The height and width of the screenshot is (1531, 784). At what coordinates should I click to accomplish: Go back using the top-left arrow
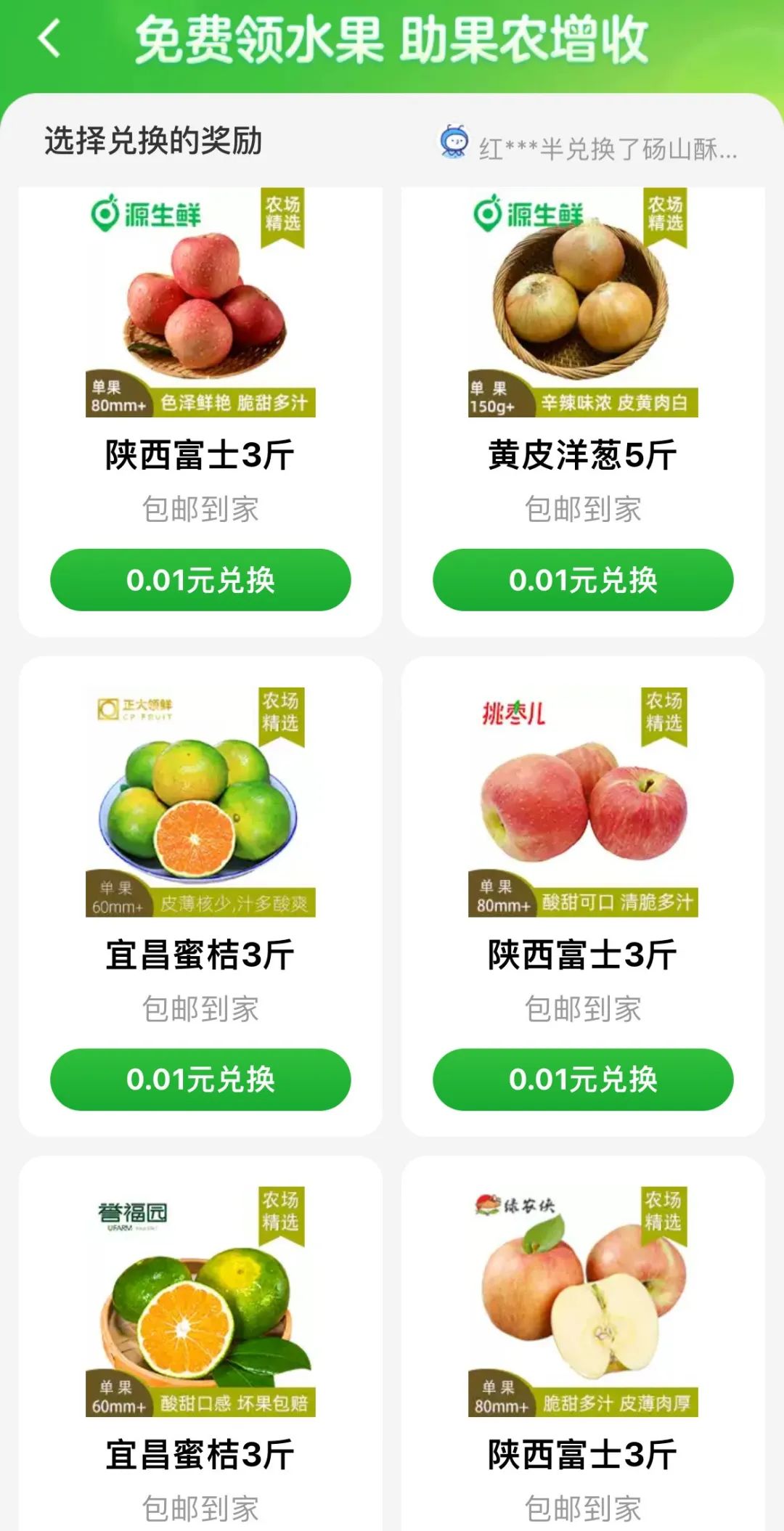point(49,38)
